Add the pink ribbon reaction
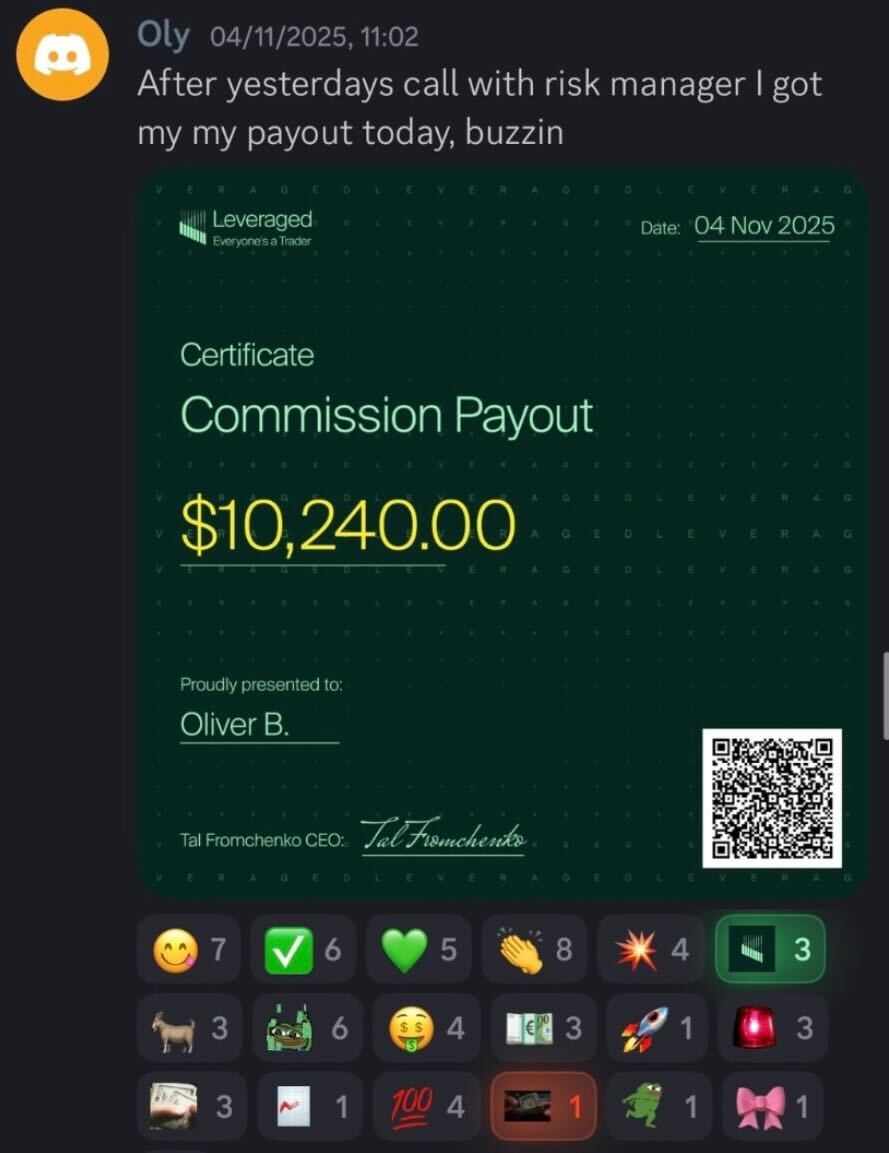Screen dimensions: 889x1153 coord(770,1106)
